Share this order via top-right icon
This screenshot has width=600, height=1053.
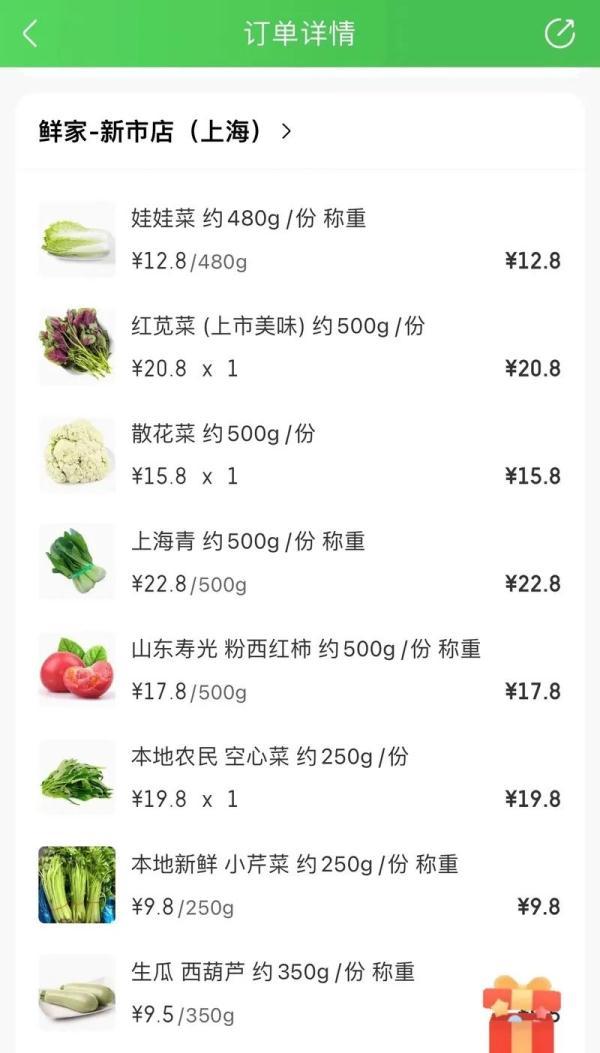pyautogui.click(x=559, y=33)
